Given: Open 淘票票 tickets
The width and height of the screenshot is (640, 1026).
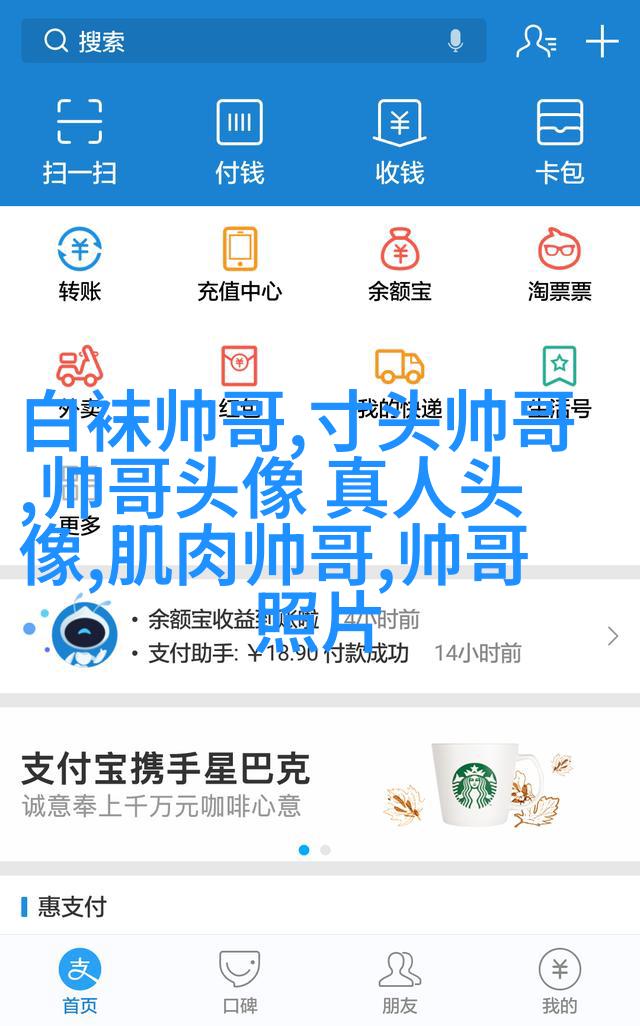Looking at the screenshot, I should (x=559, y=264).
